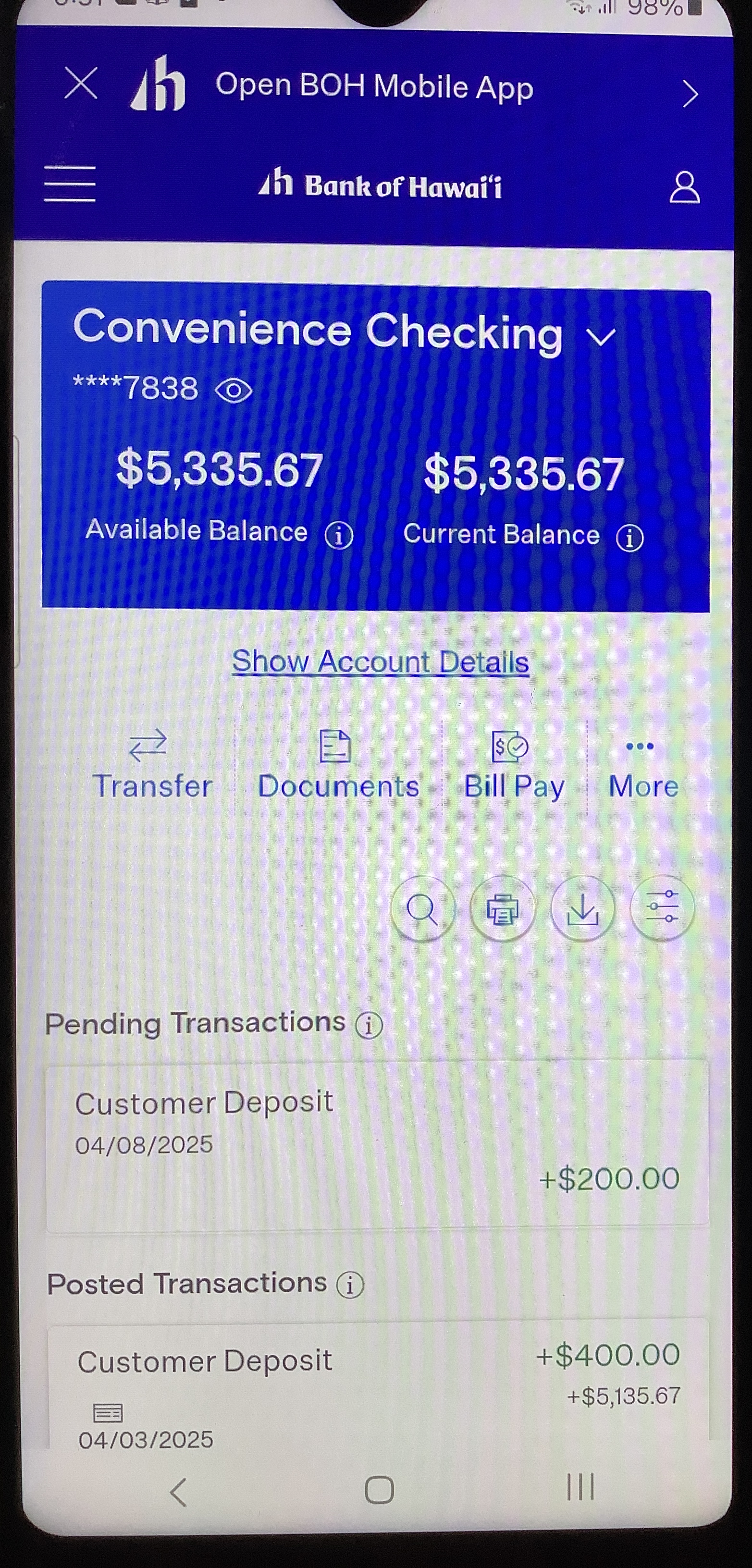Viewport: 752px width, 1568px height.
Task: Print the transaction list
Action: pyautogui.click(x=502, y=909)
